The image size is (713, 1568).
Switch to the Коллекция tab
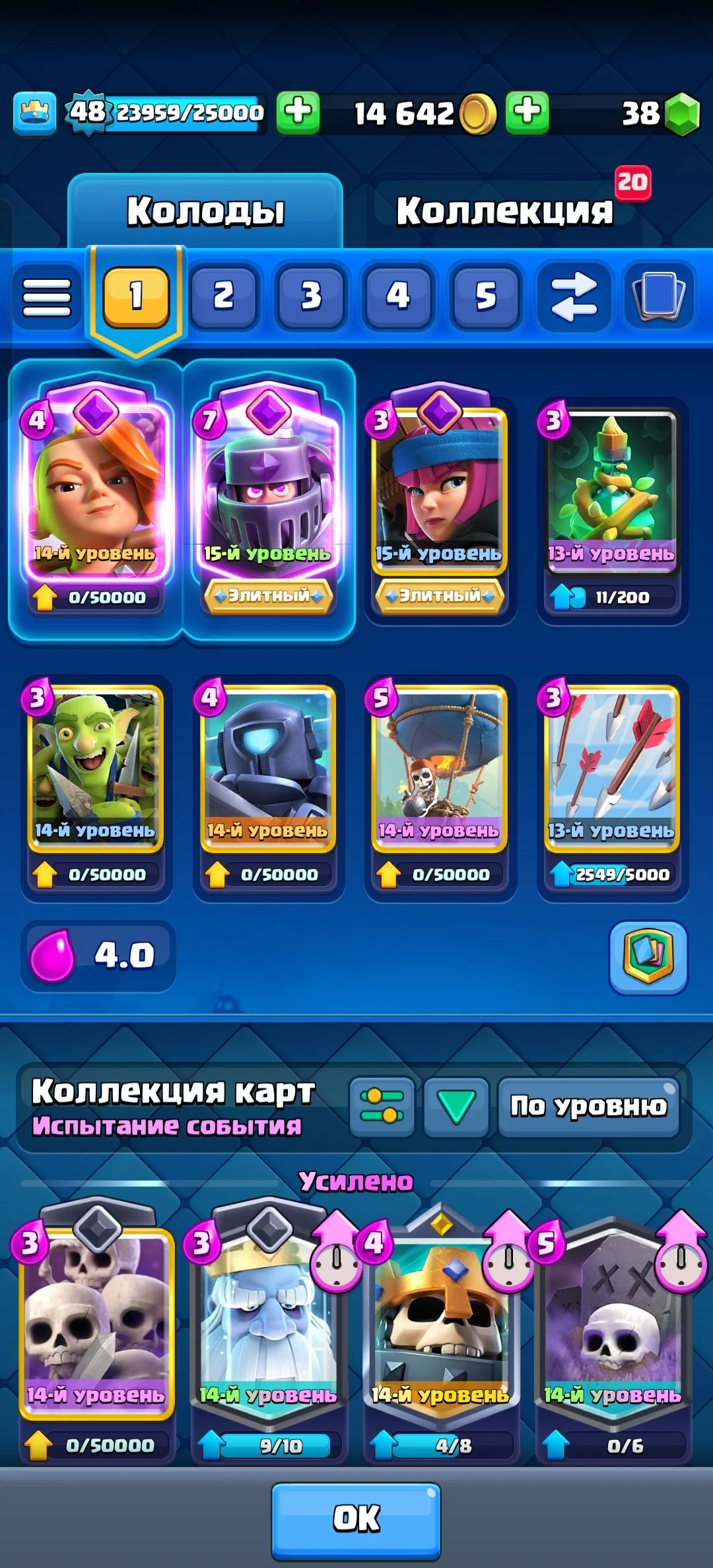click(504, 211)
